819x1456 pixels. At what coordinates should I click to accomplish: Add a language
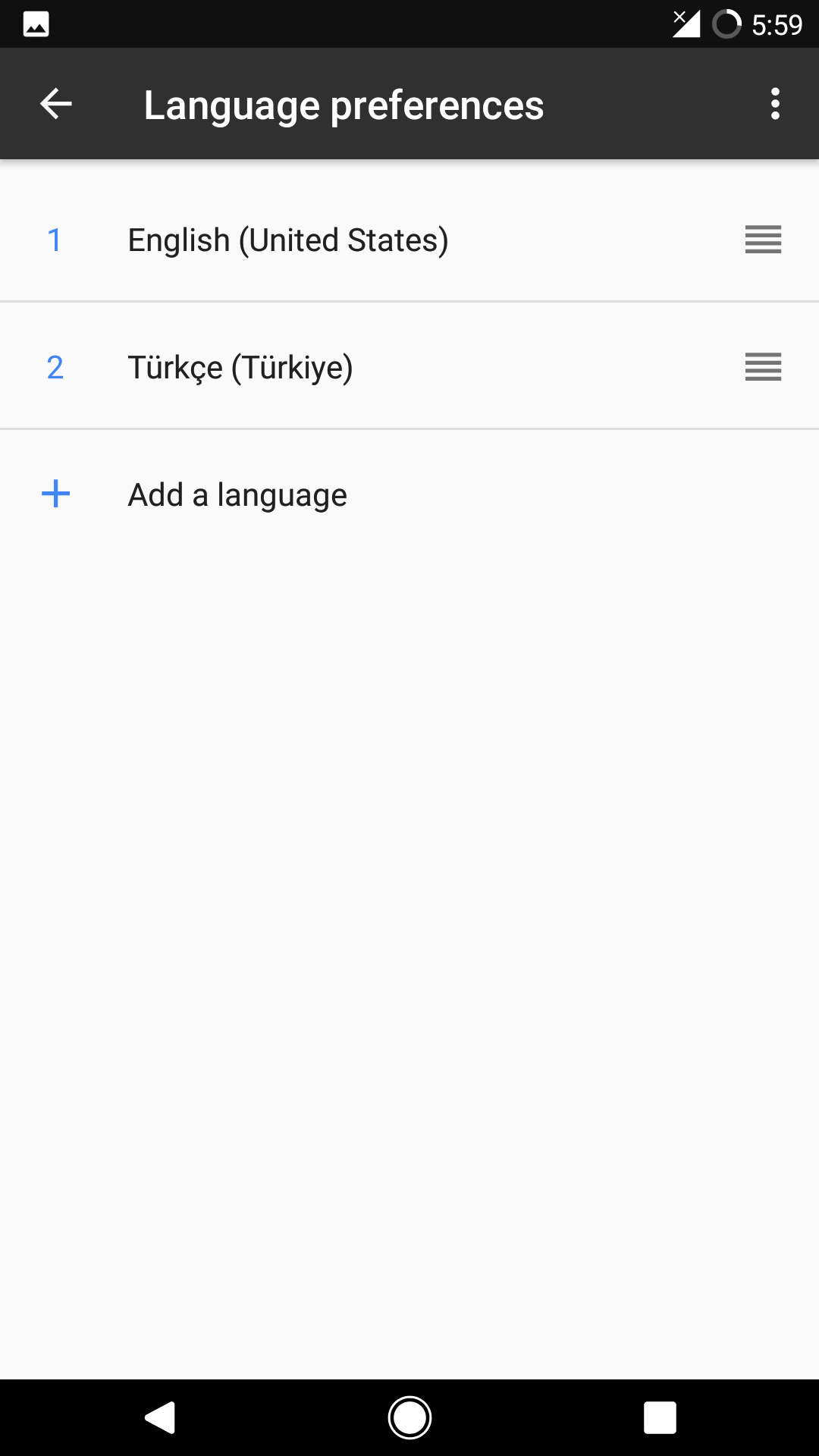[x=237, y=495]
